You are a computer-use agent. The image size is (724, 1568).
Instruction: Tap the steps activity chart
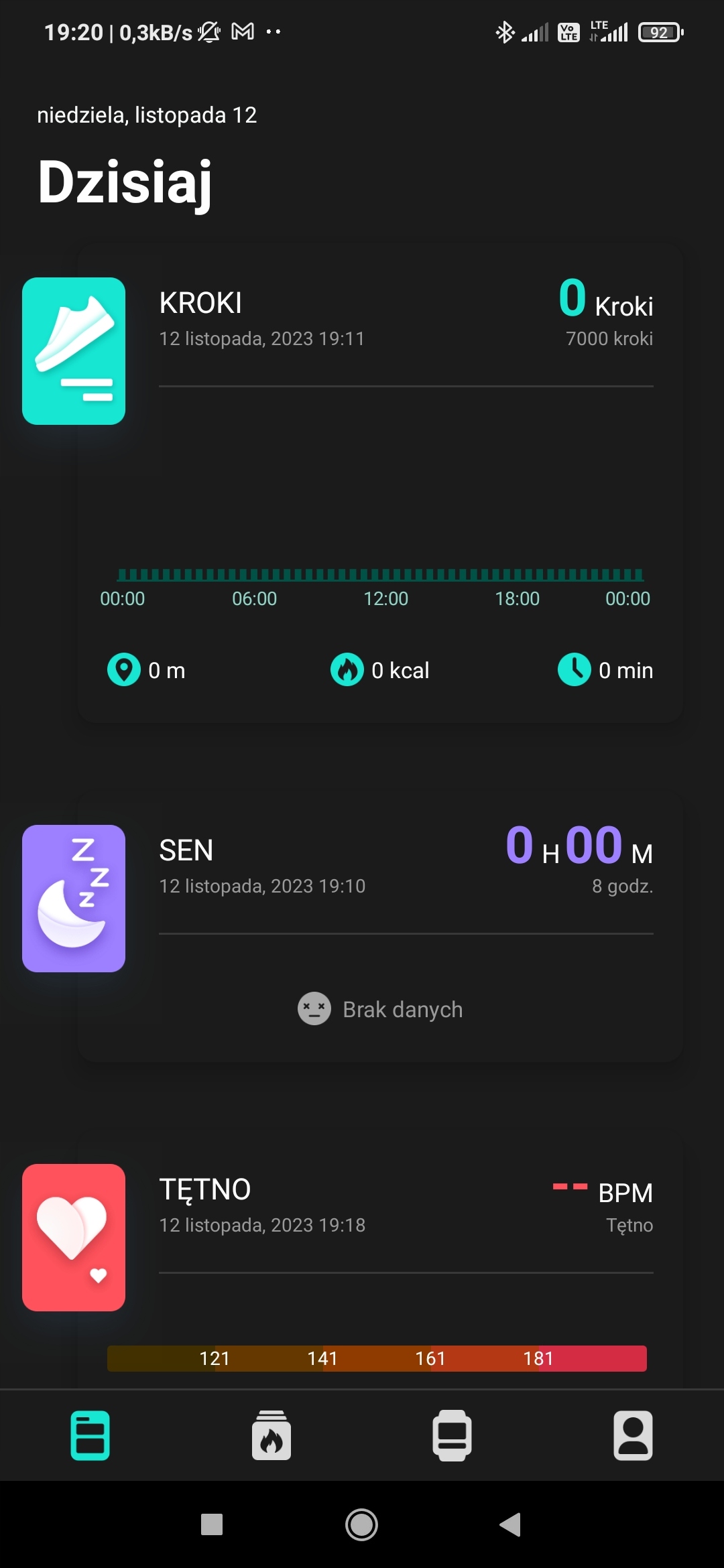tap(380, 575)
